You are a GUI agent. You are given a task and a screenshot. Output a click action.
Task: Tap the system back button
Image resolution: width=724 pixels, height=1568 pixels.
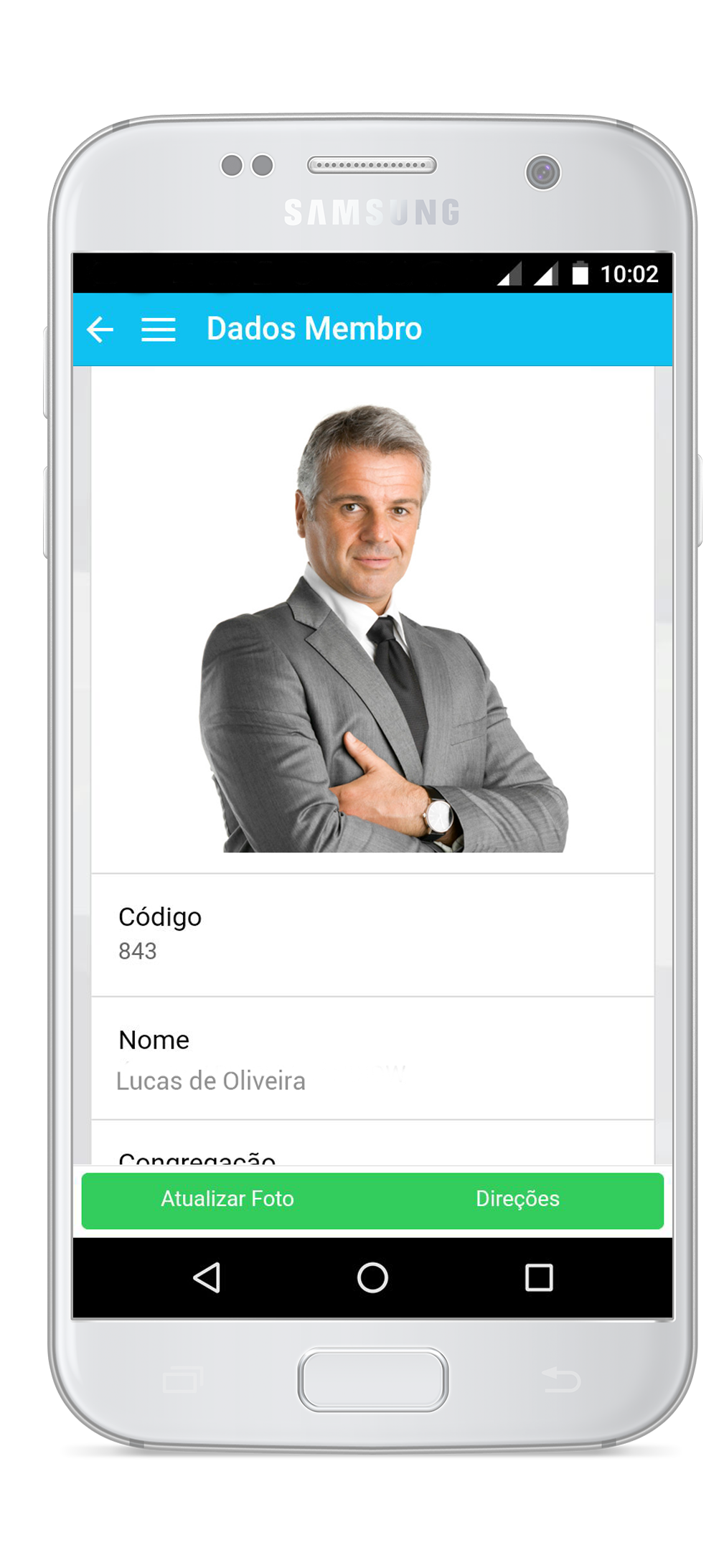207,1278
